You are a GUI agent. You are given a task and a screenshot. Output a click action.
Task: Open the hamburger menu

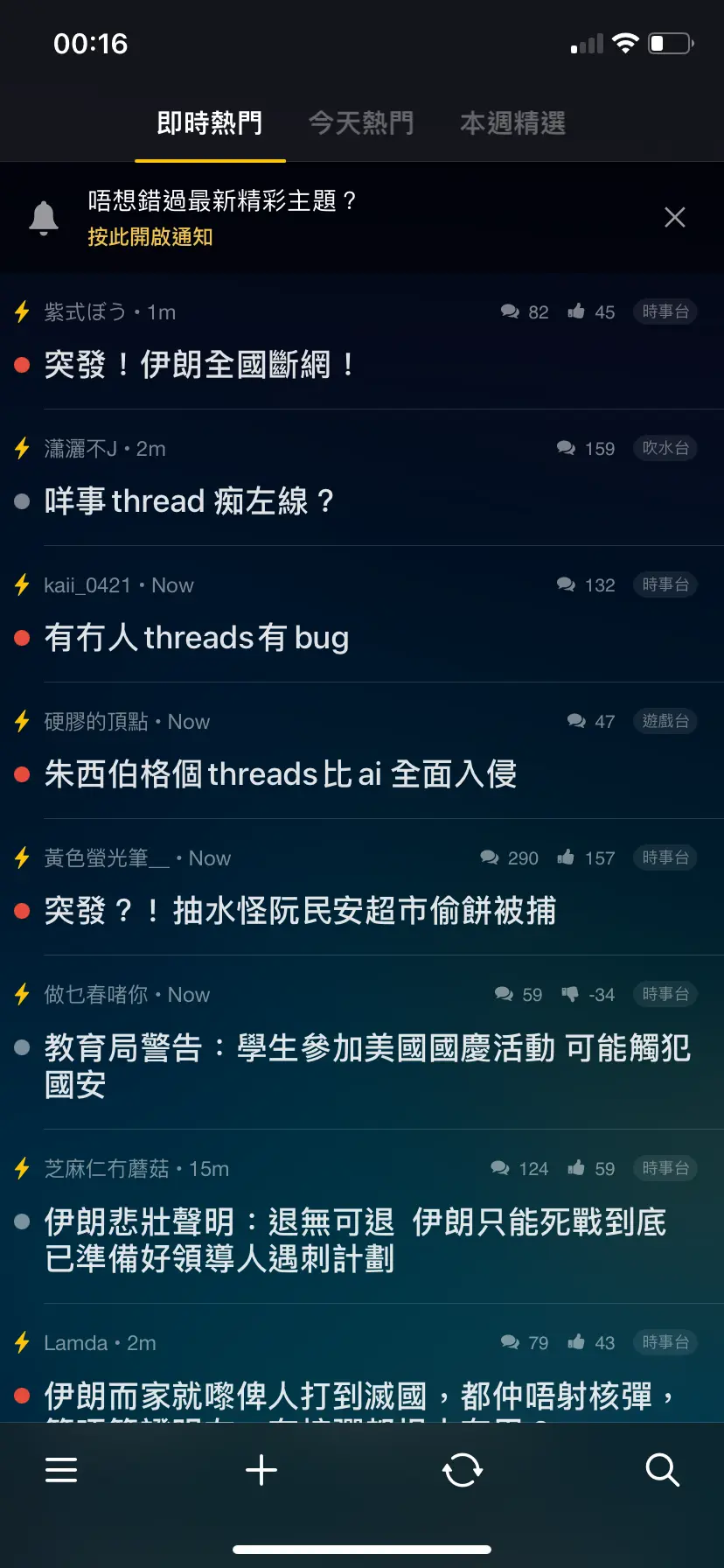[x=61, y=1470]
